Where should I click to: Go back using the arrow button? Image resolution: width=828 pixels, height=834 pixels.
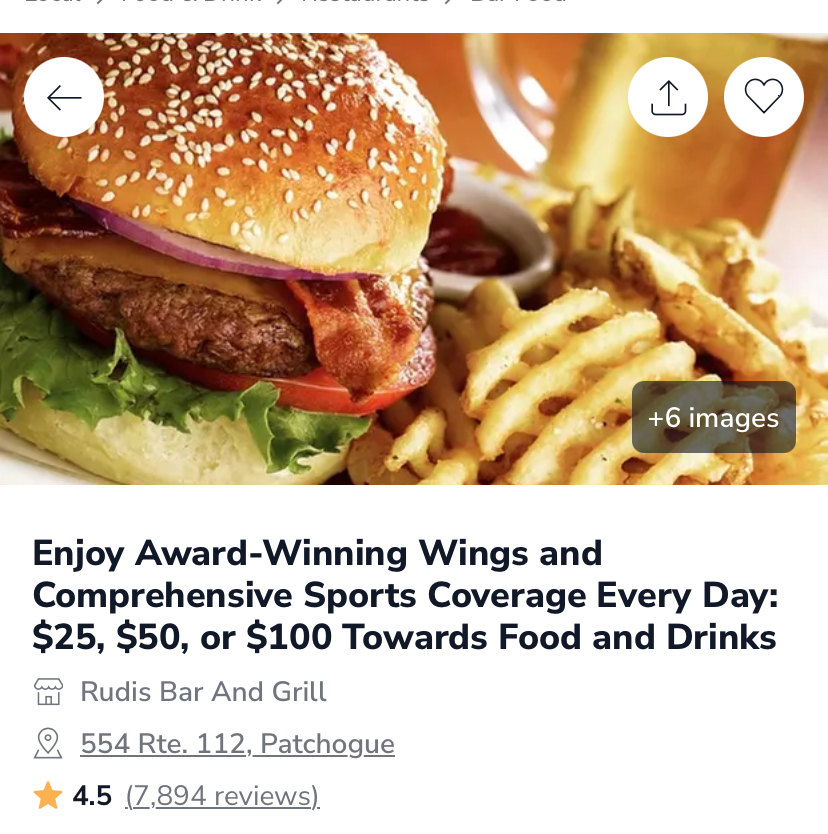click(64, 97)
